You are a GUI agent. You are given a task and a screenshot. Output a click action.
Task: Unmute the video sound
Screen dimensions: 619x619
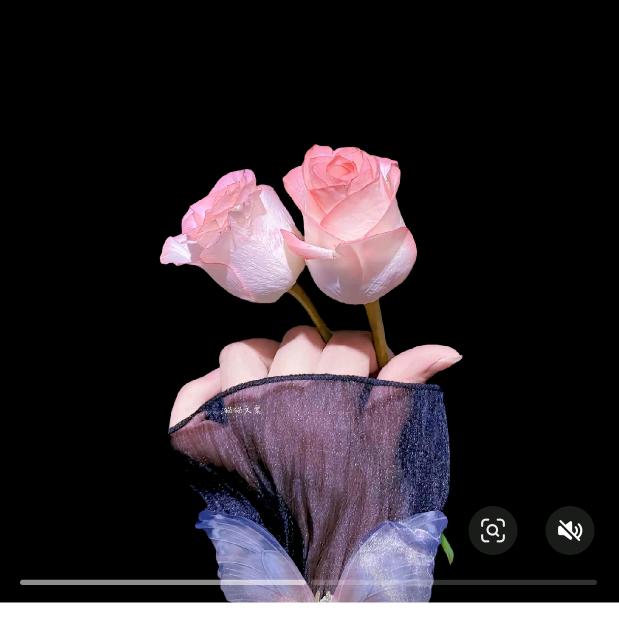[569, 530]
